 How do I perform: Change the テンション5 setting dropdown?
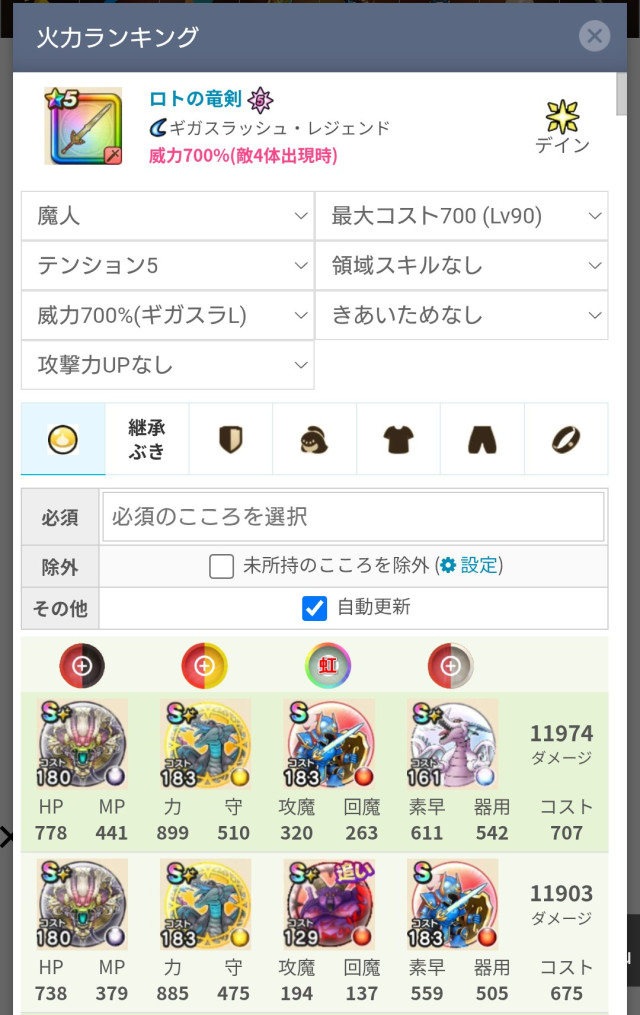pyautogui.click(x=167, y=266)
